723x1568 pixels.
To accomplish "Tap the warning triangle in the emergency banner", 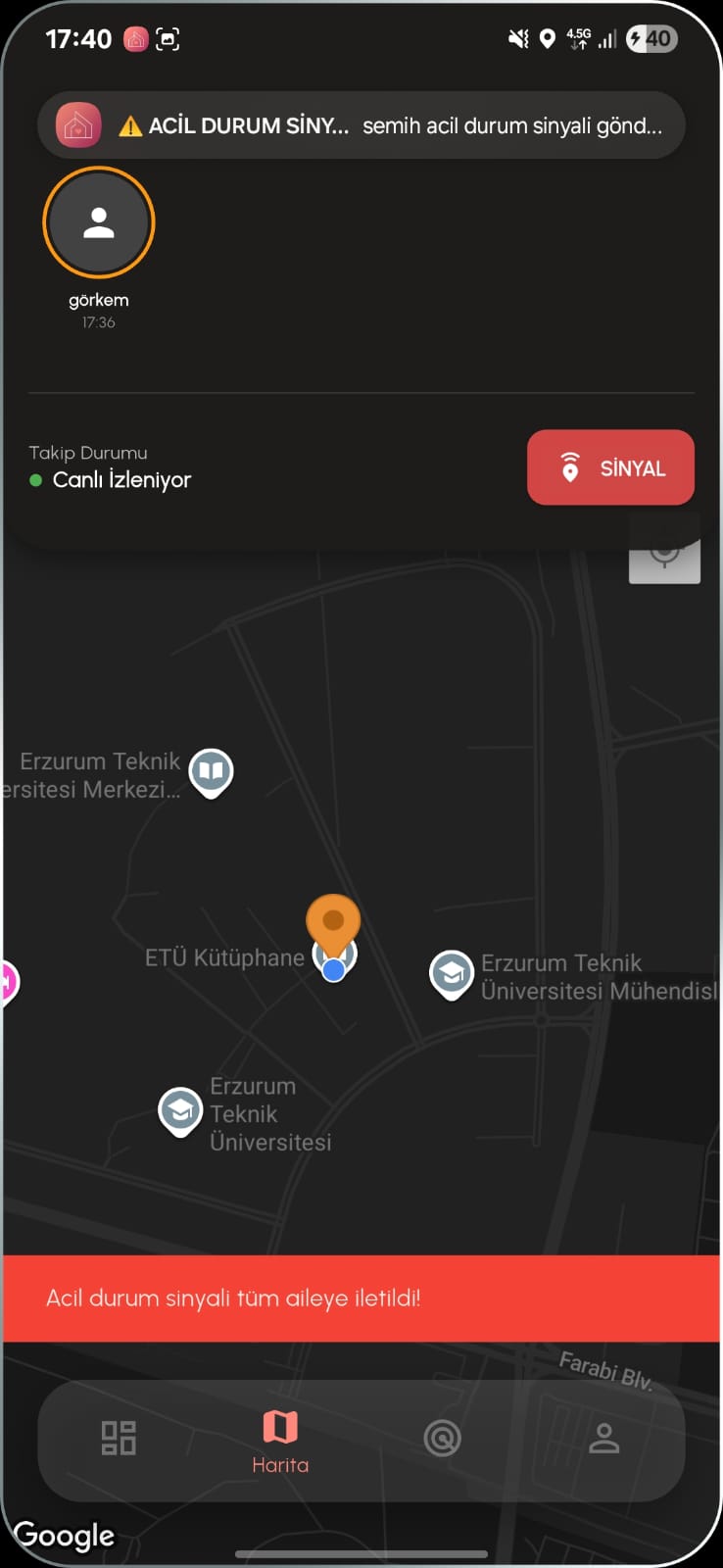I will [128, 125].
